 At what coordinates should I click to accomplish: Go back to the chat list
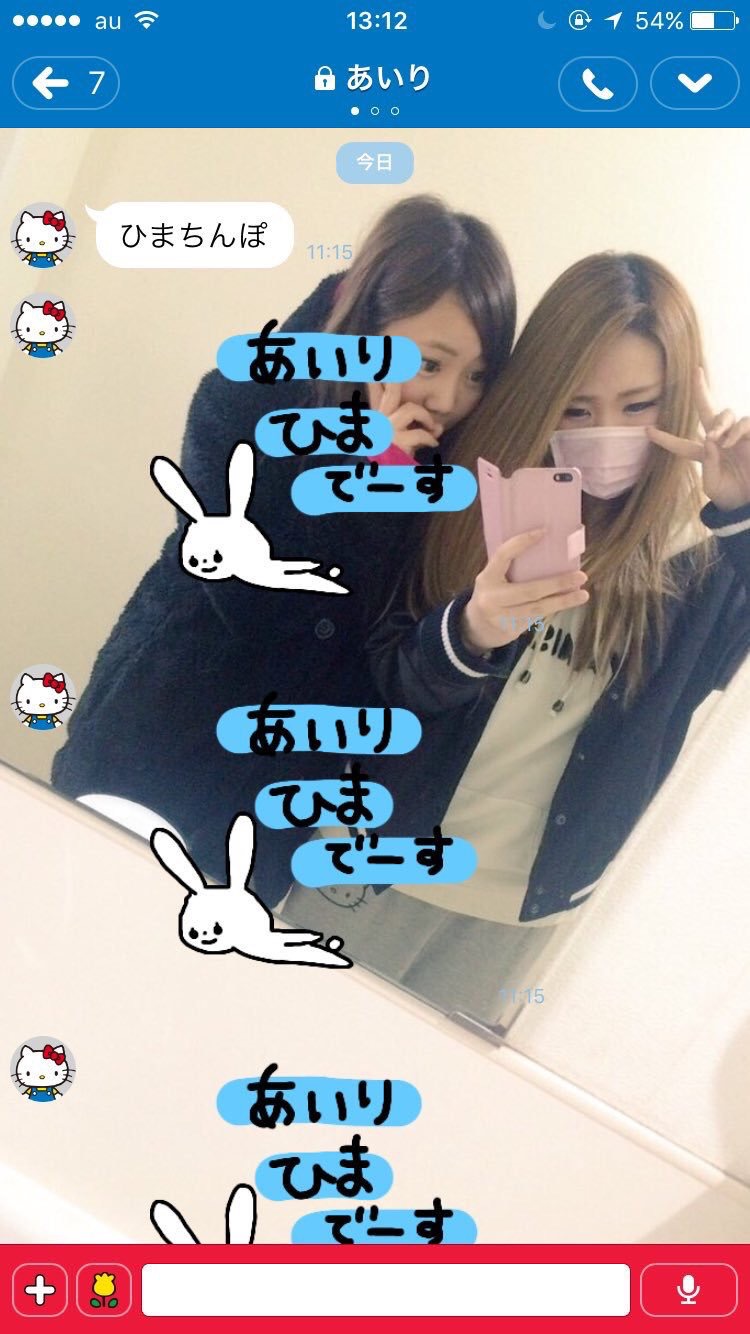[66, 83]
